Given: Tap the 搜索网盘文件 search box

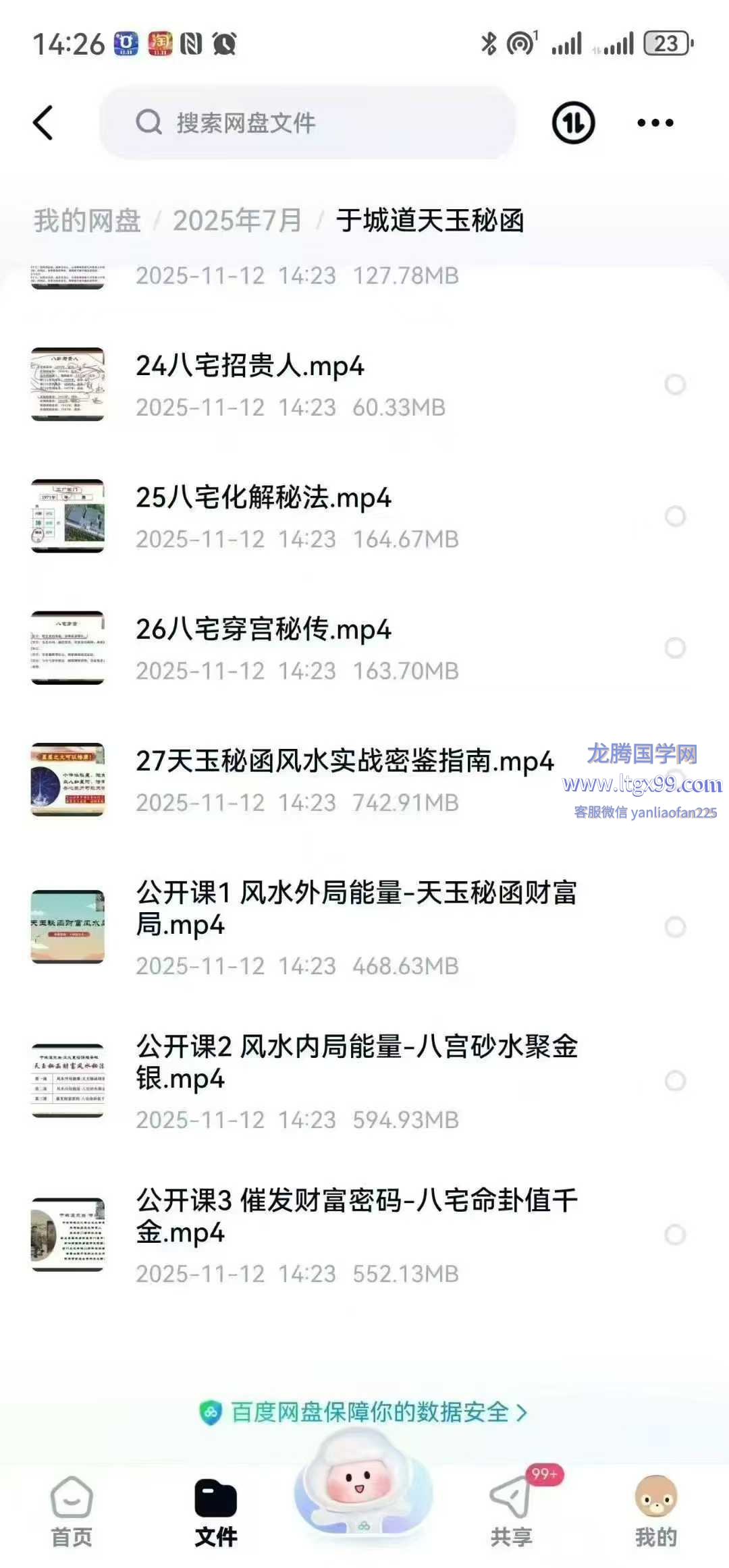Looking at the screenshot, I should [308, 123].
